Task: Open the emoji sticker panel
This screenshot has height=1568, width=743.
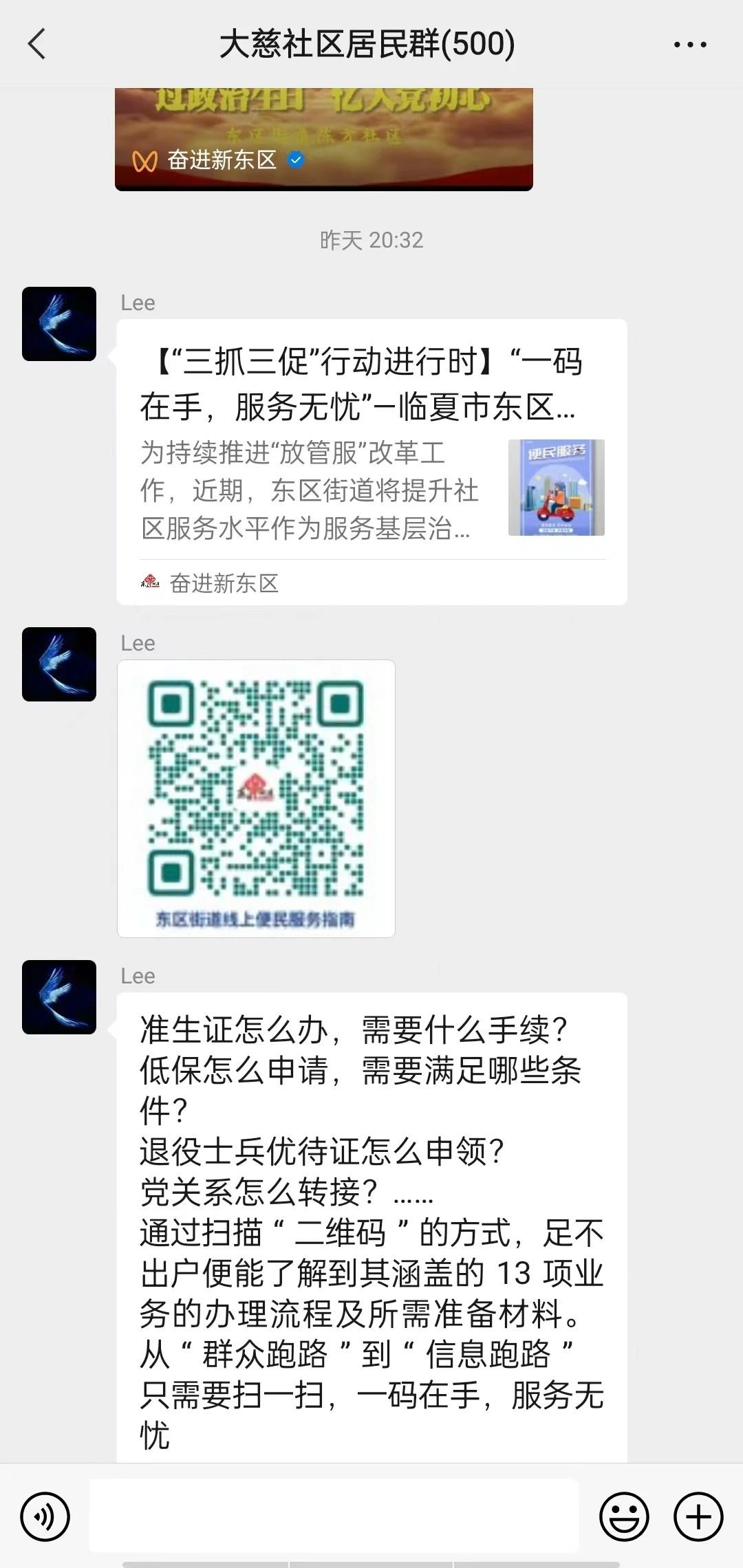Action: click(624, 1516)
